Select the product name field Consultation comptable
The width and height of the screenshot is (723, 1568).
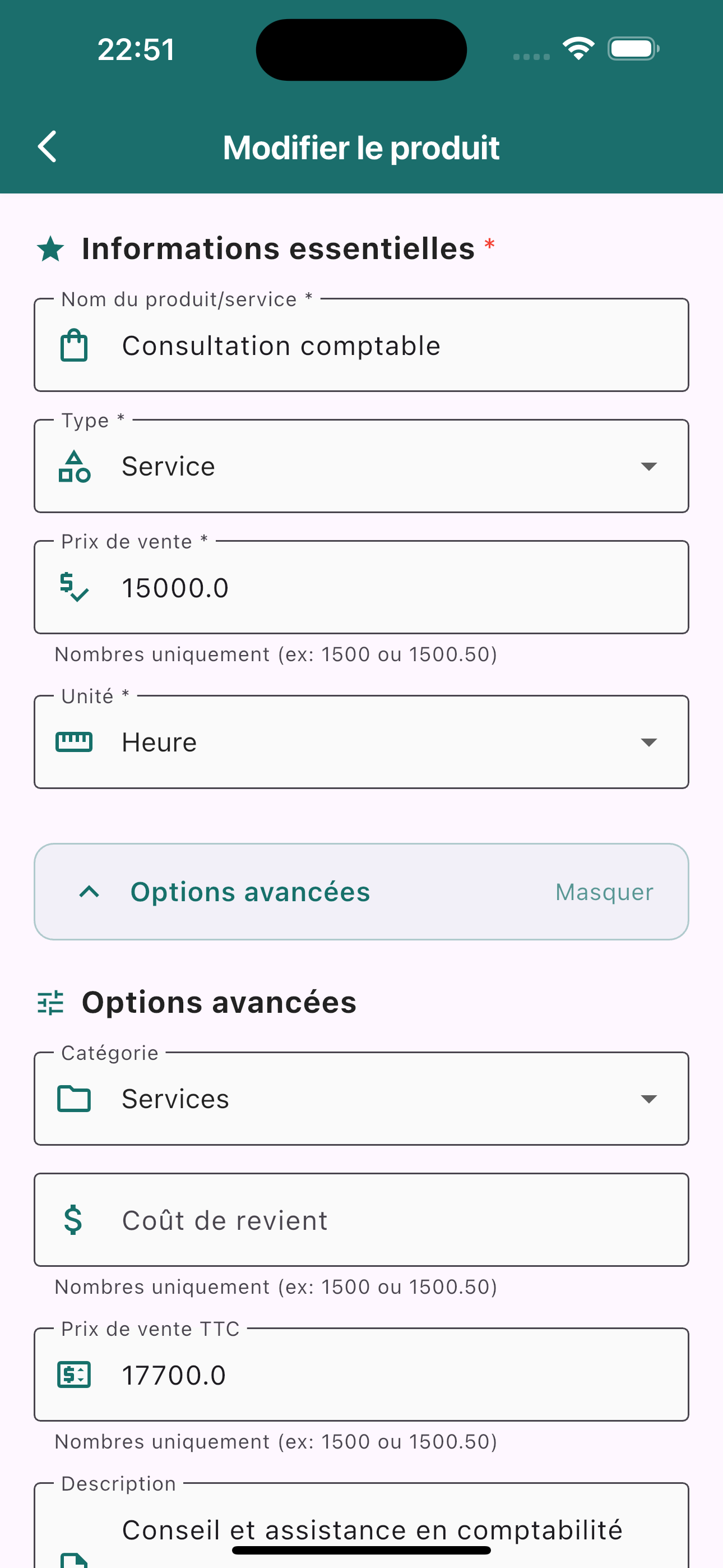(361, 344)
